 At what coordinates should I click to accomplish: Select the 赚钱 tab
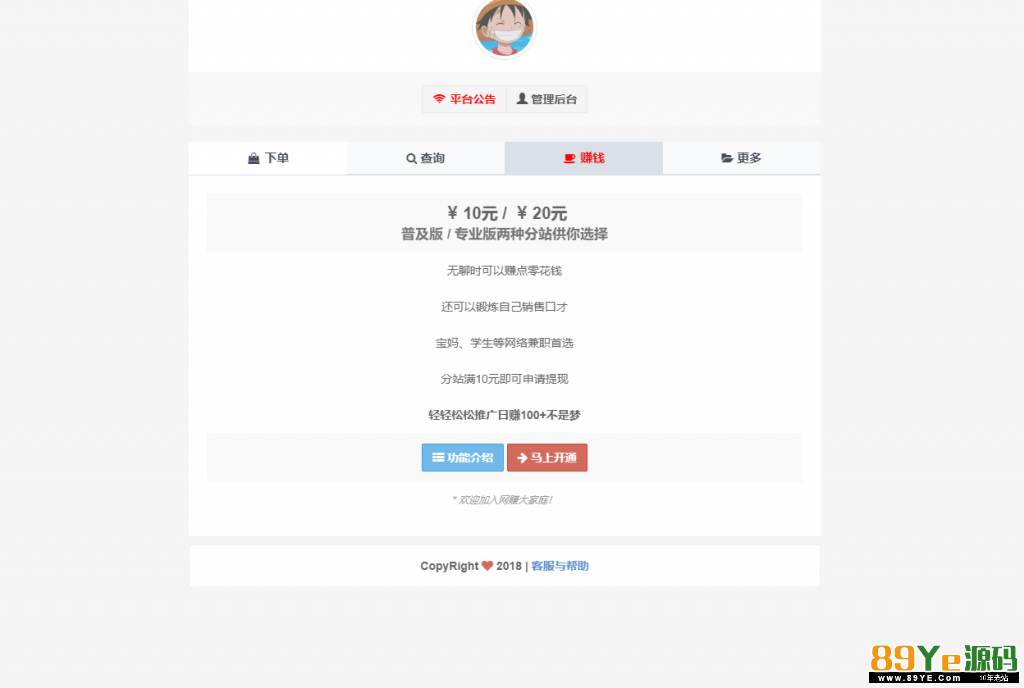click(x=584, y=158)
